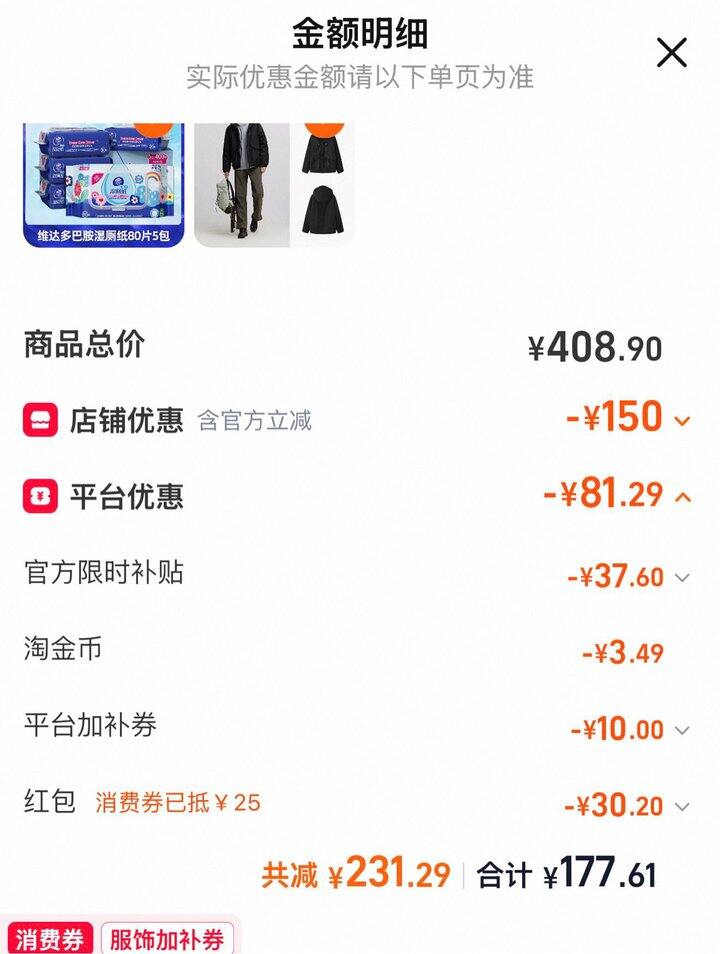Expand 官方限时补贴 details
The height and width of the screenshot is (954, 720).
click(682, 578)
